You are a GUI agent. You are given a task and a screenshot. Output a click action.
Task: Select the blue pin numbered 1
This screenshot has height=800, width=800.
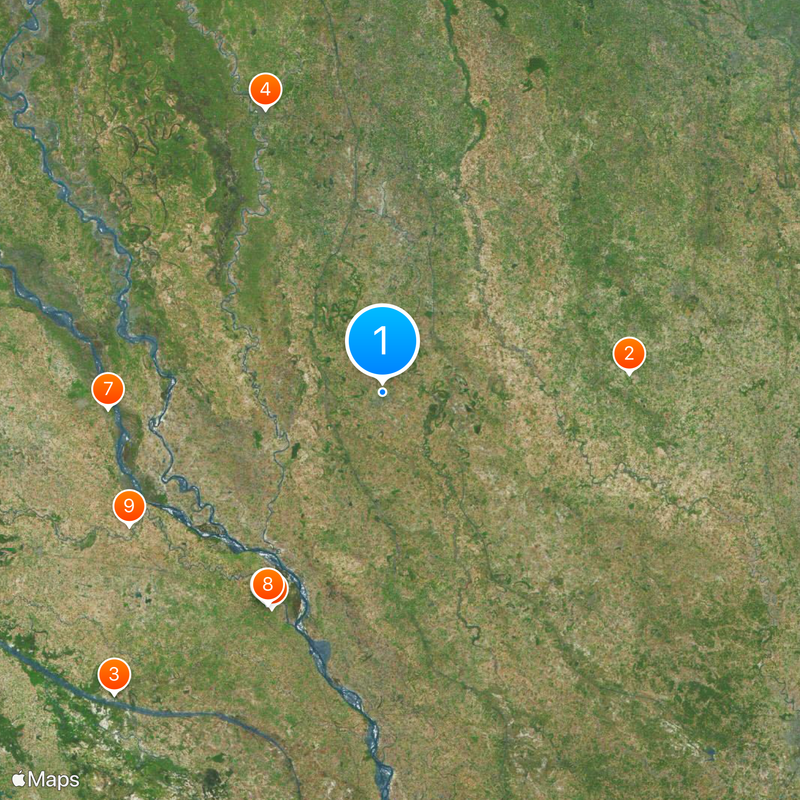coord(382,341)
